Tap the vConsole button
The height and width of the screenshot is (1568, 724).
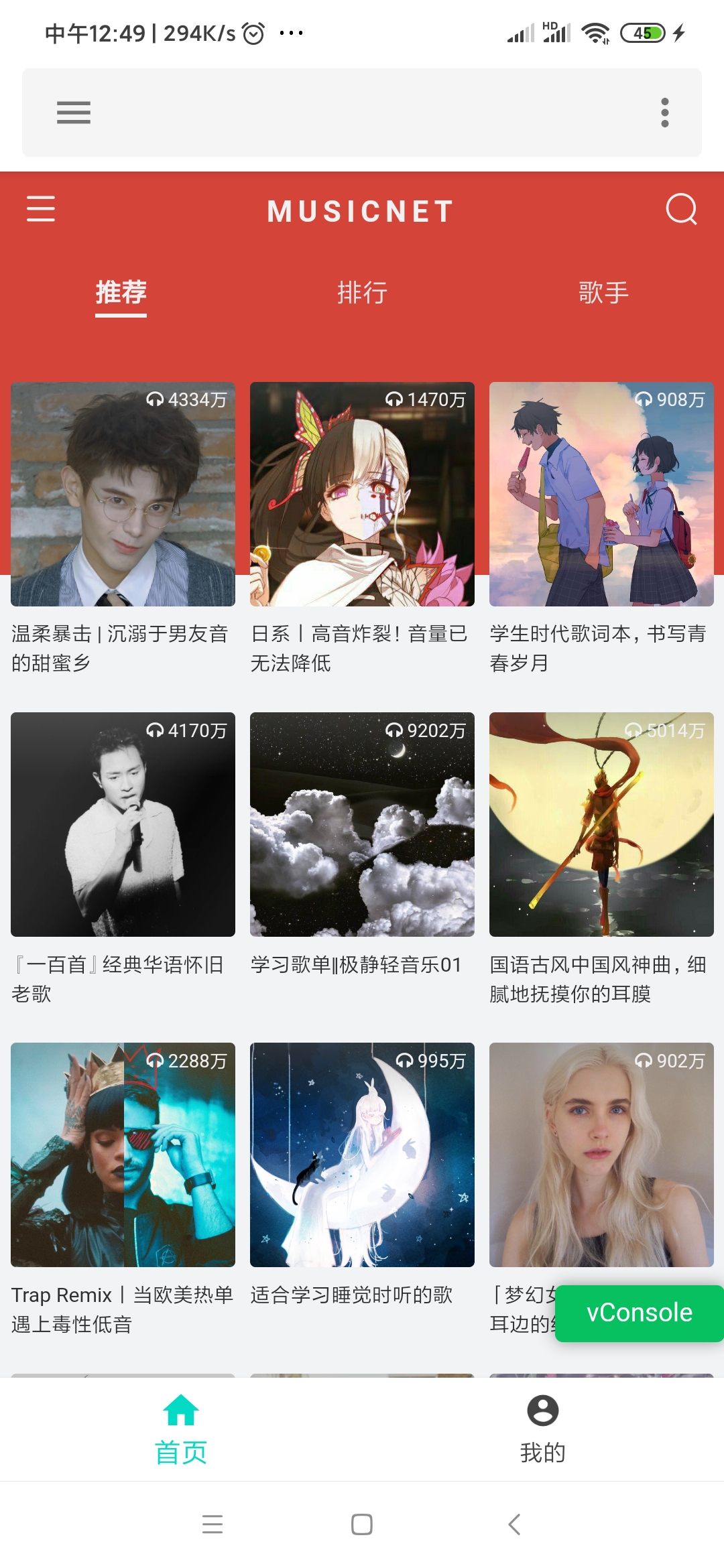[639, 1313]
